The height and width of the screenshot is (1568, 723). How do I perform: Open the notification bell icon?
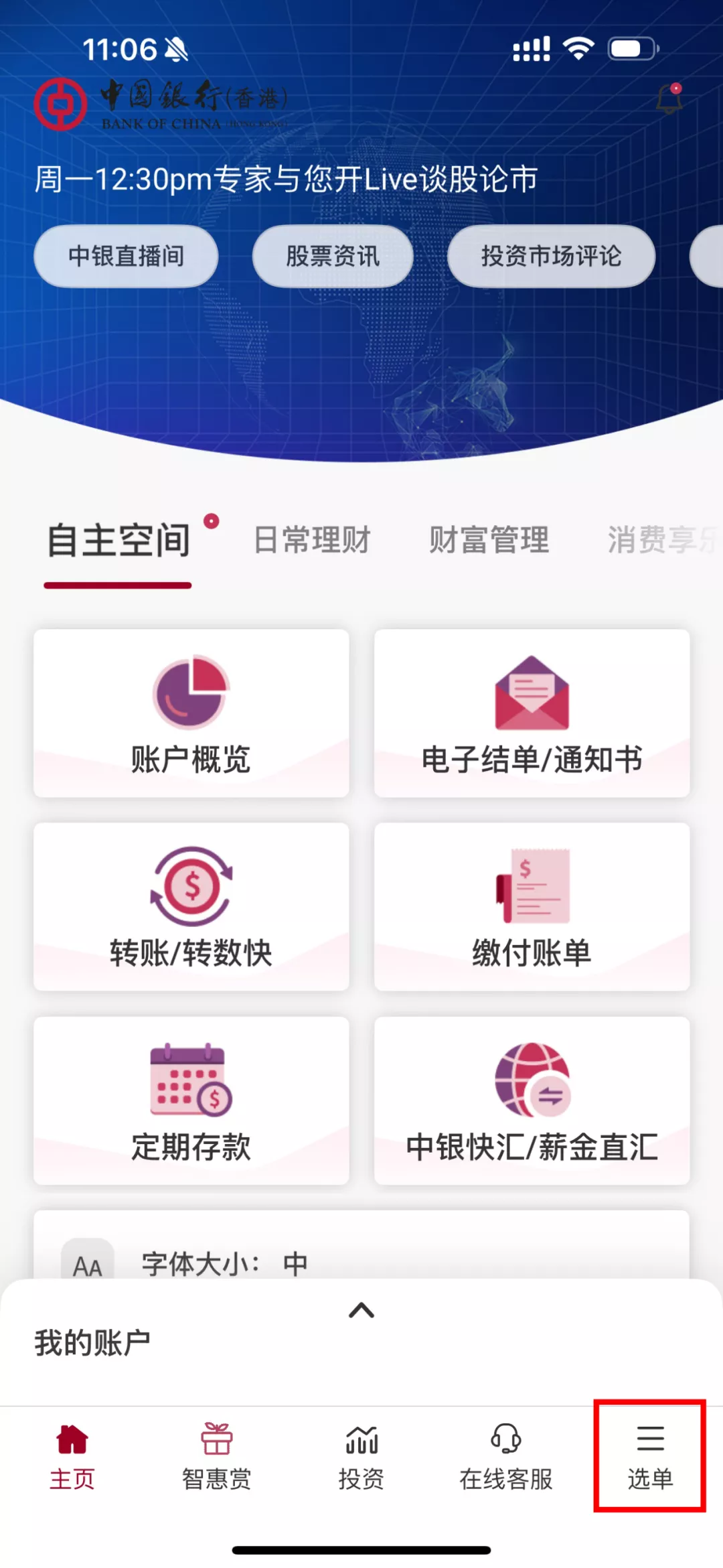coord(669,99)
